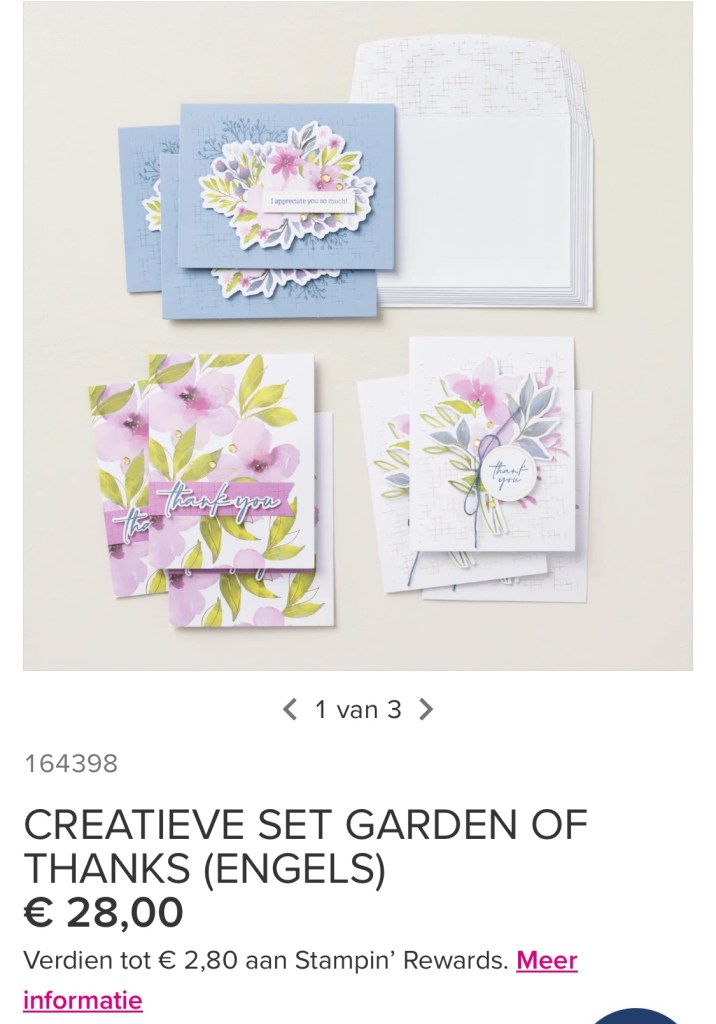The height and width of the screenshot is (1024, 716).
Task: Show the previous product image
Action: pyautogui.click(x=290, y=710)
